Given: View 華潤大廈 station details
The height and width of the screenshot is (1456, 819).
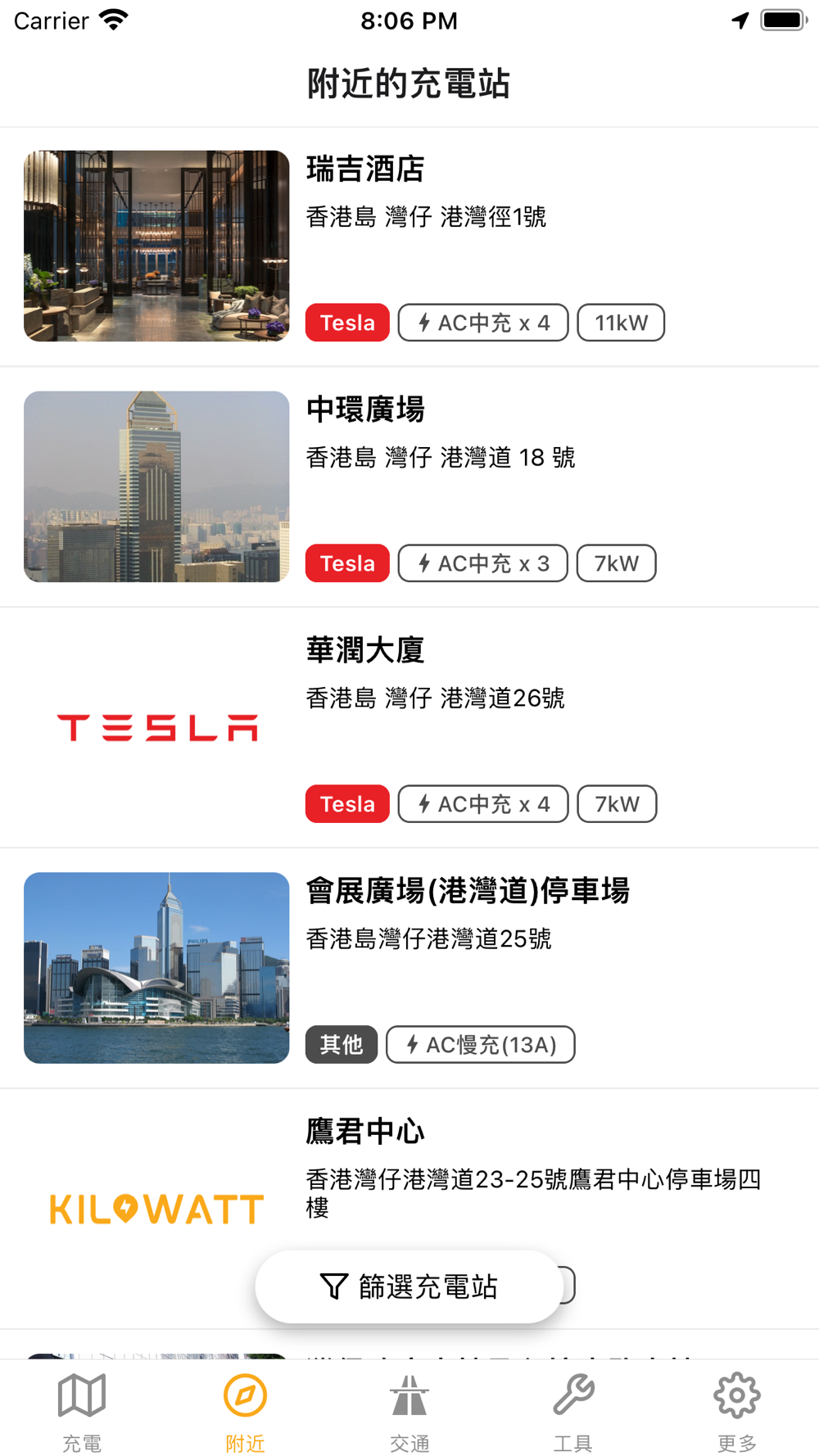Looking at the screenshot, I should click(409, 727).
